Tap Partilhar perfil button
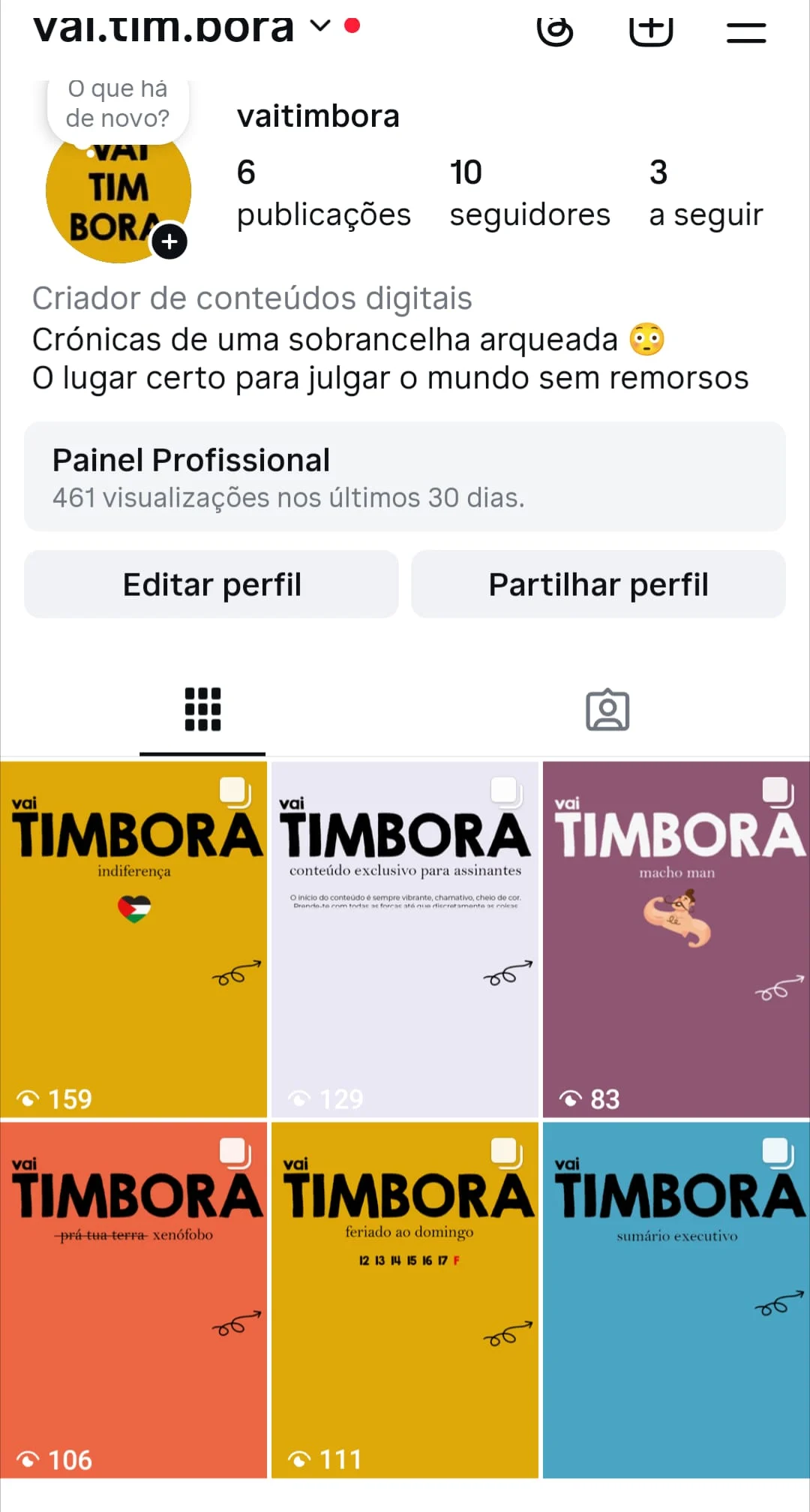The image size is (810, 1512). point(598,585)
